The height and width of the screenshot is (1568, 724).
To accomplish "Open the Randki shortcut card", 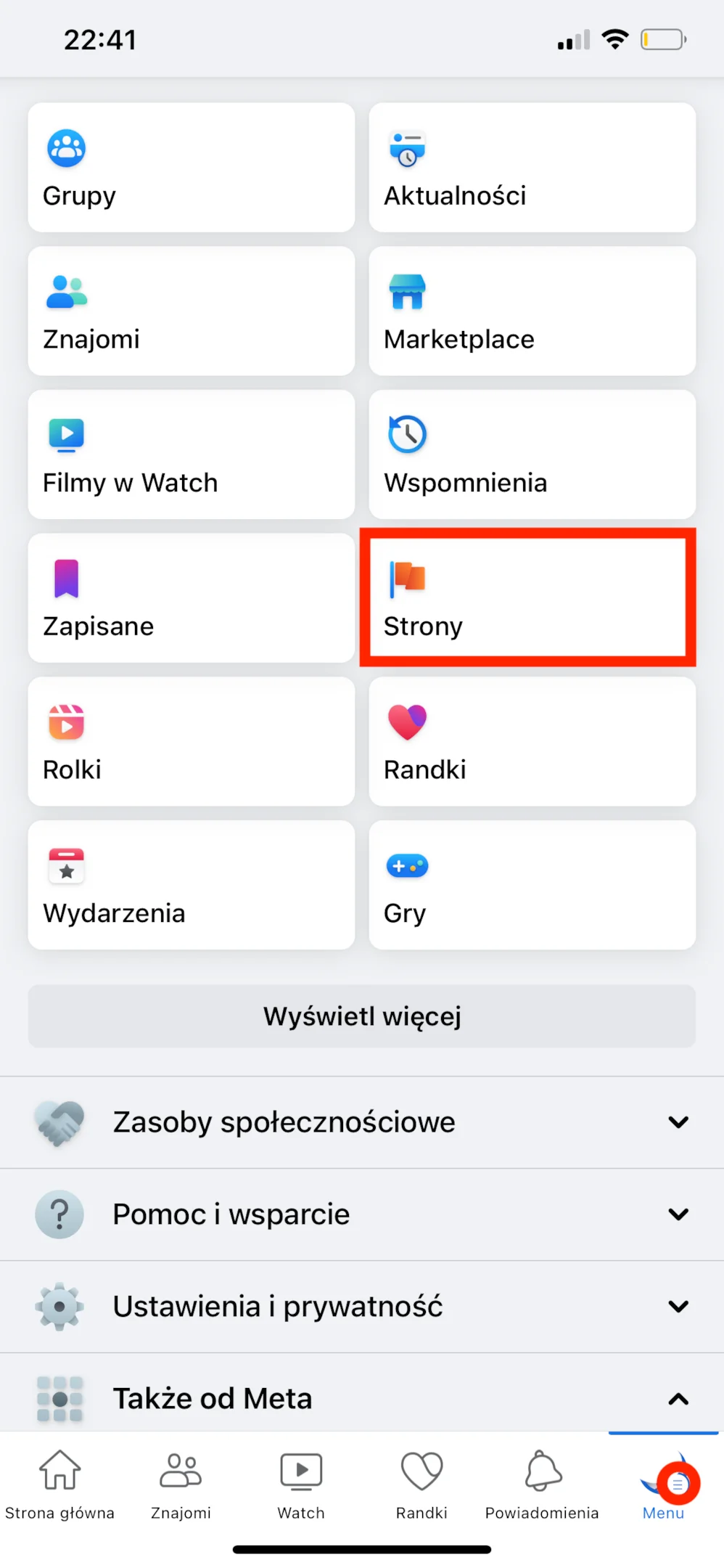I will 532,742.
